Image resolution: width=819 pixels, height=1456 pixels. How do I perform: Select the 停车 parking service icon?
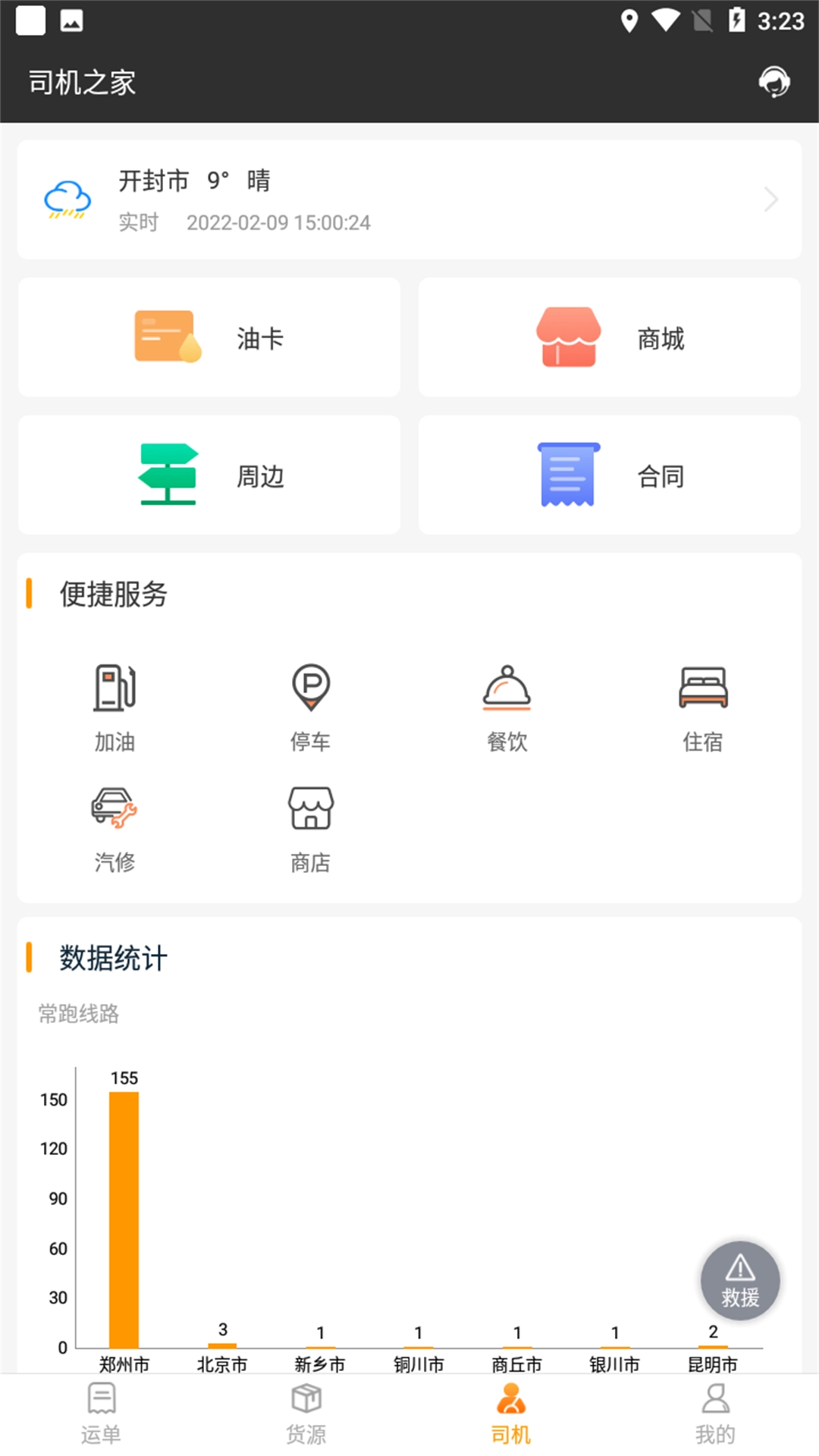pos(310,705)
